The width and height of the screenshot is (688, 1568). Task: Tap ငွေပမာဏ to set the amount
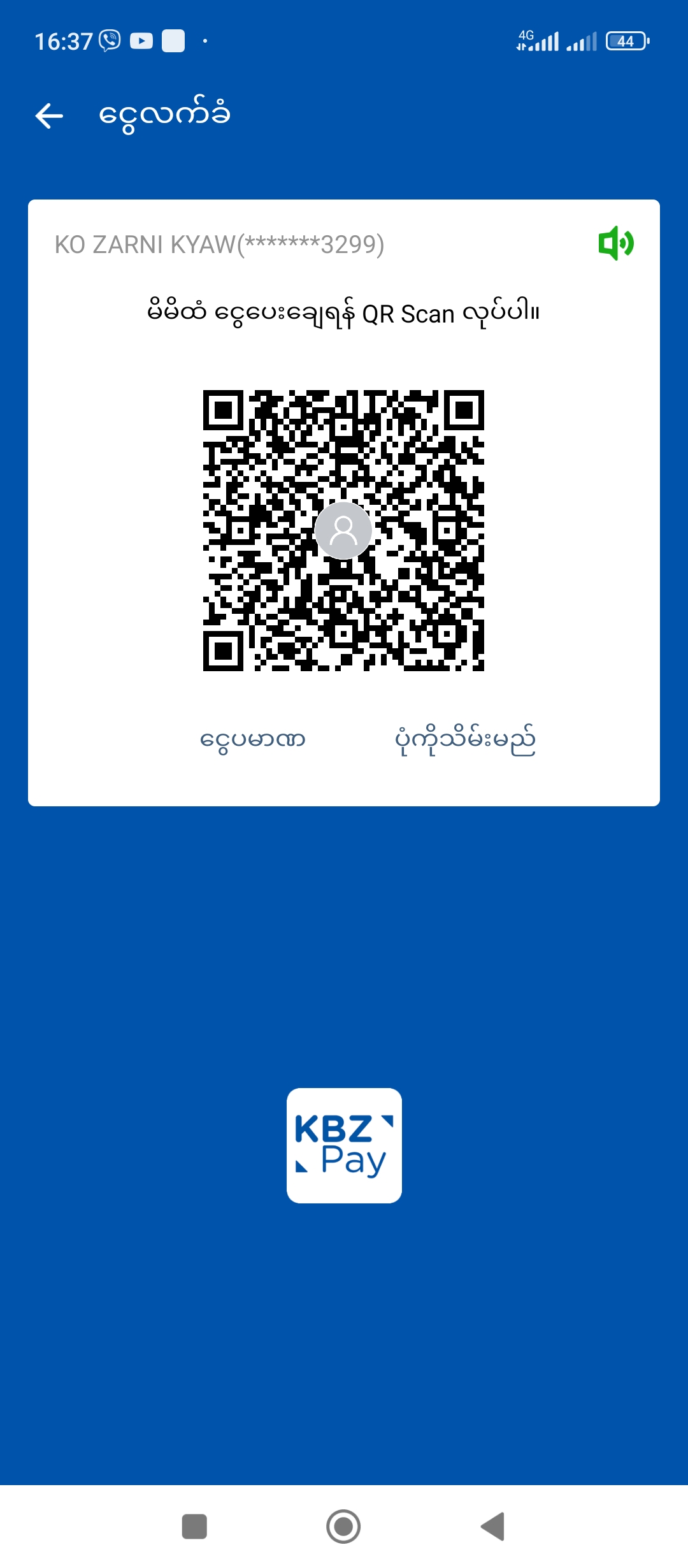[x=253, y=739]
